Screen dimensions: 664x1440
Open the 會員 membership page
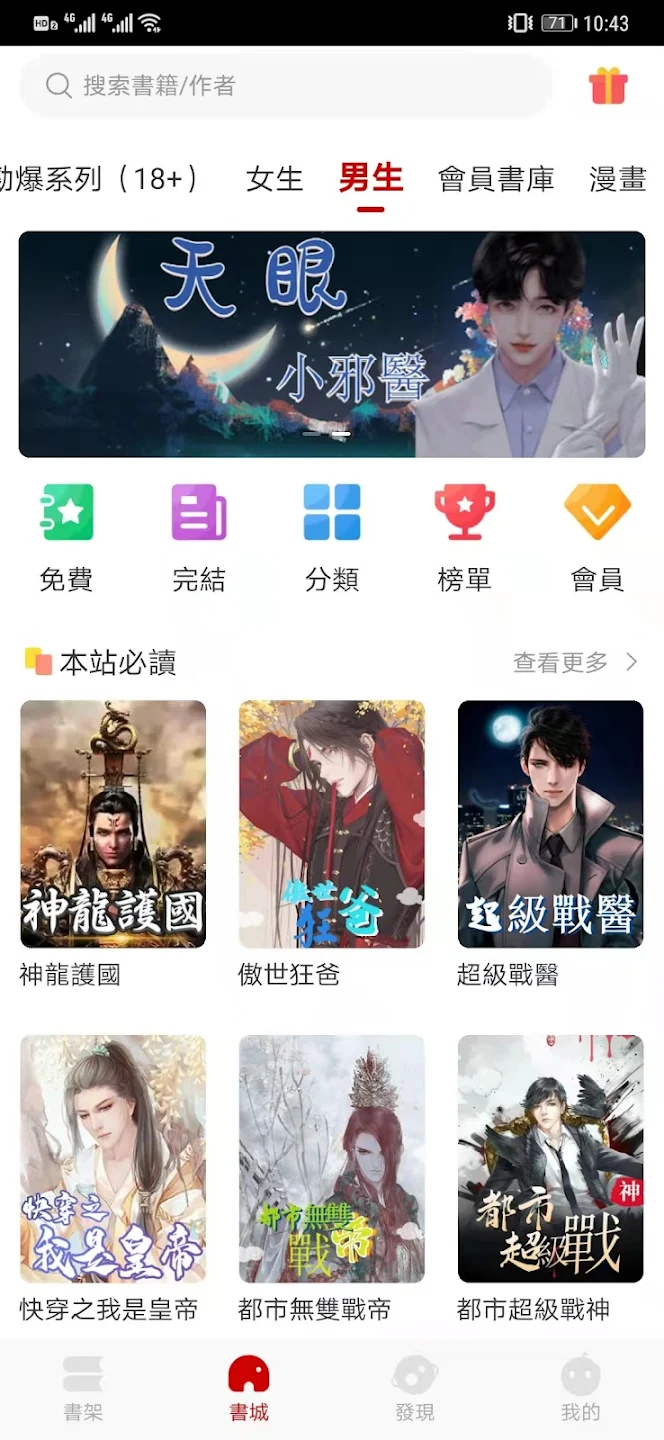pyautogui.click(x=597, y=537)
